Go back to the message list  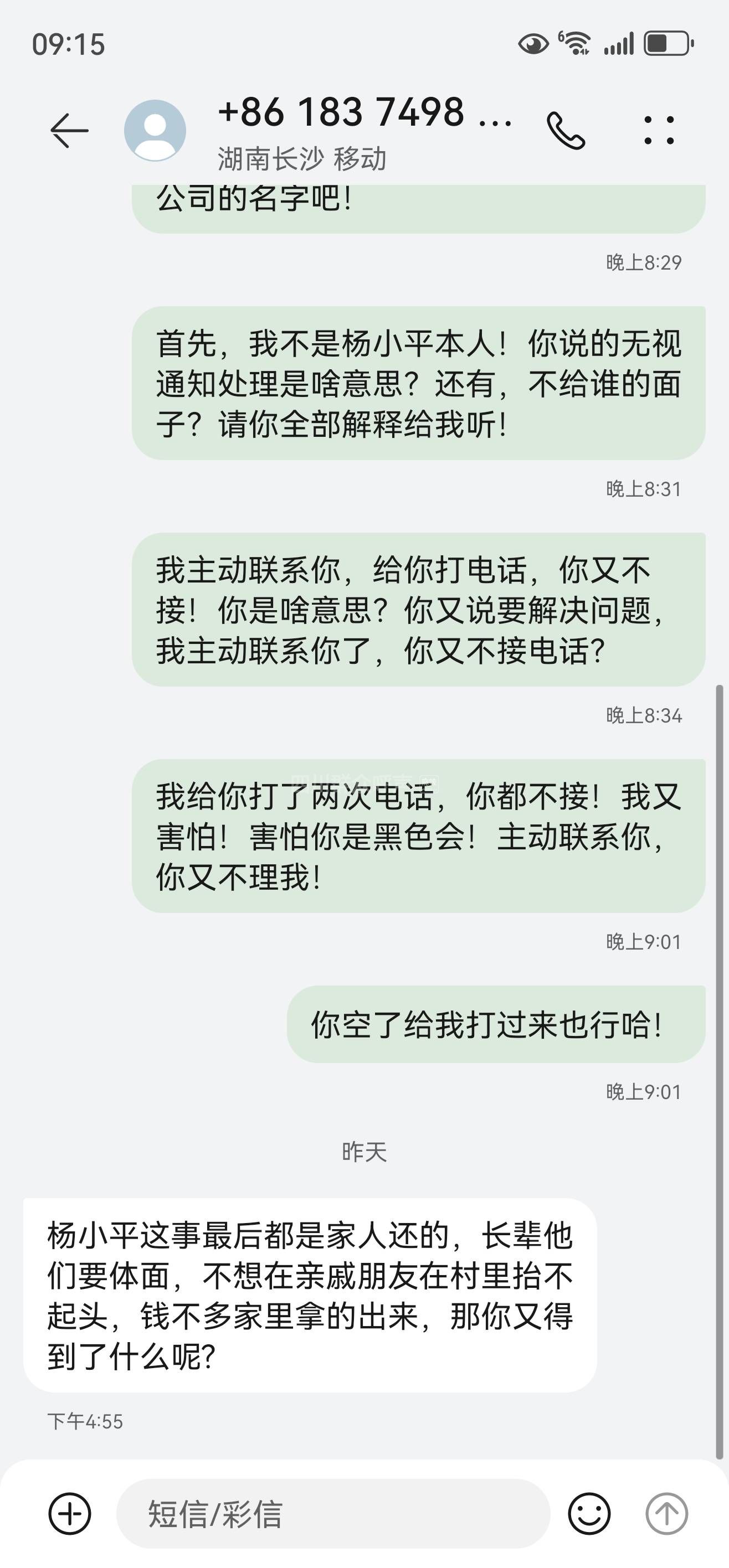click(69, 130)
